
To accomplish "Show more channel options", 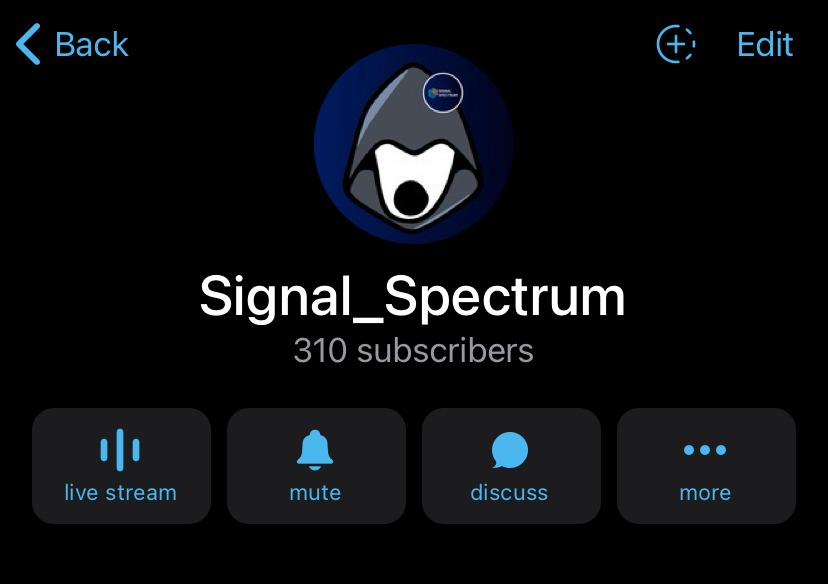I will [705, 465].
